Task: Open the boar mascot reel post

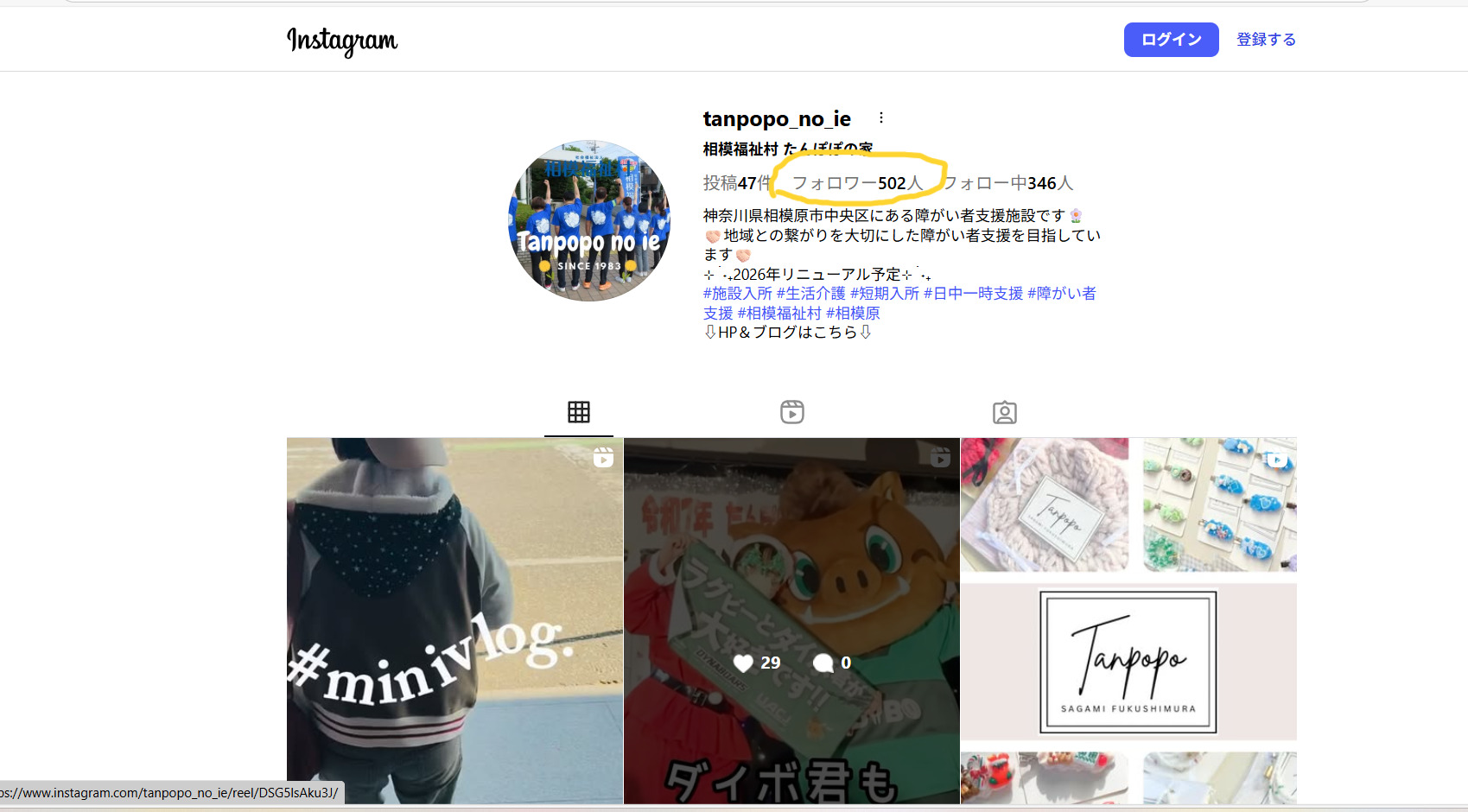Action: 791,620
